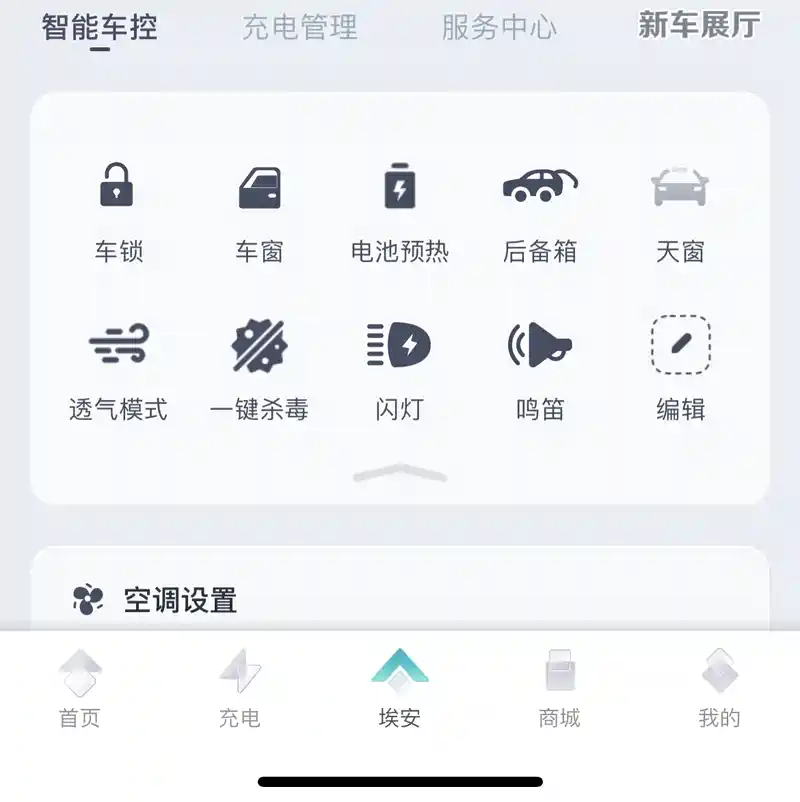
Task: Sound the horn with 鸣笛
Action: pyautogui.click(x=540, y=366)
